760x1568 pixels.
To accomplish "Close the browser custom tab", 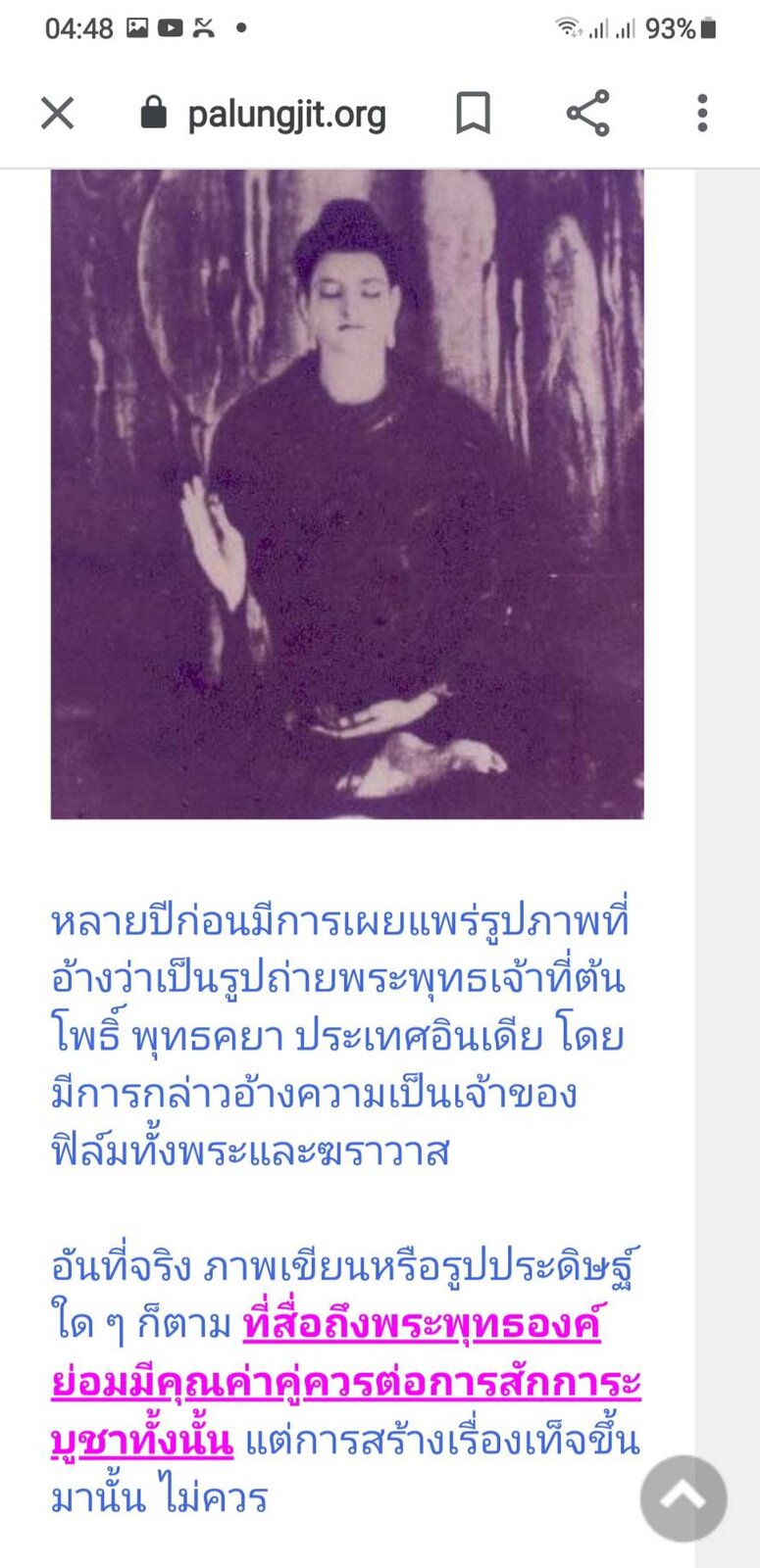I will point(58,114).
